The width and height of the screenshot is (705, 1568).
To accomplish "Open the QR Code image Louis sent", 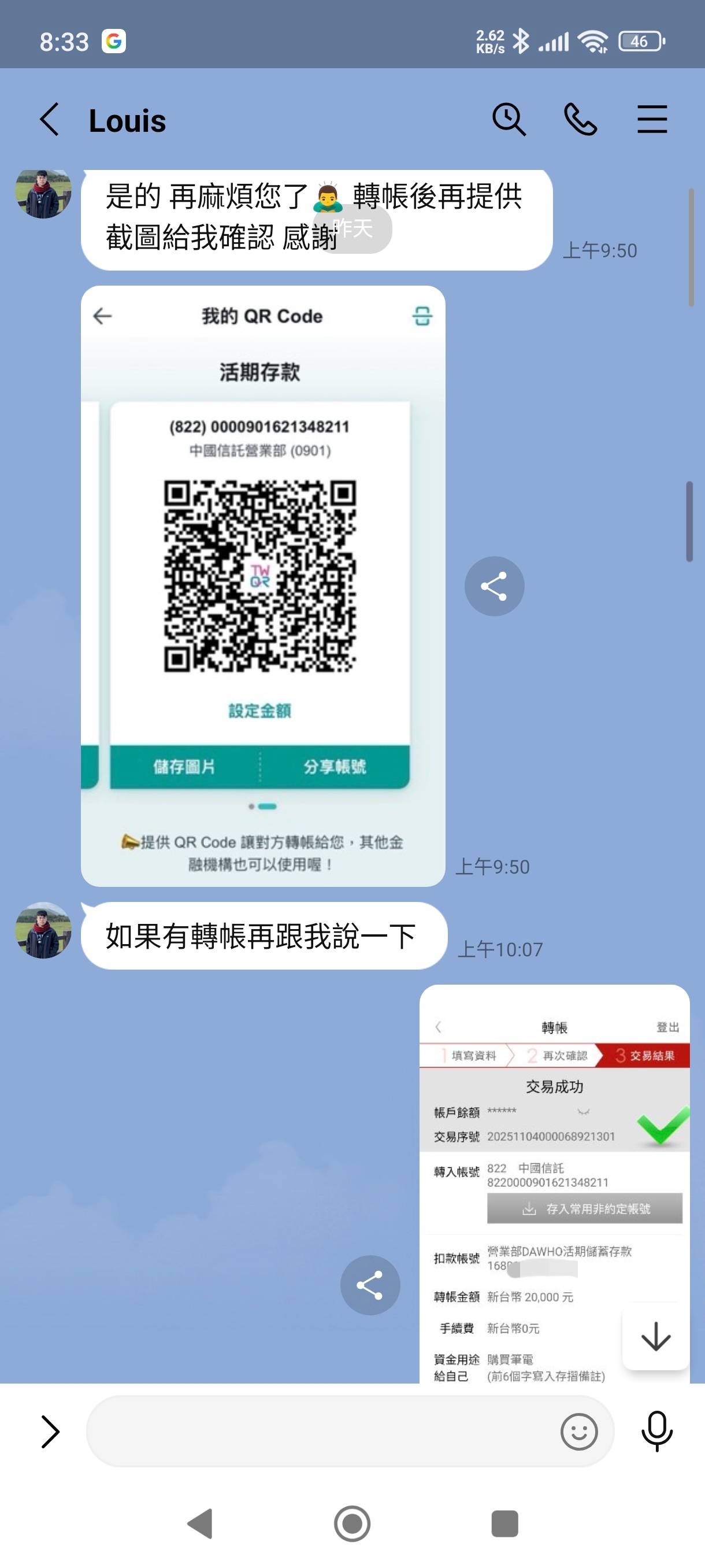I will coord(263,586).
